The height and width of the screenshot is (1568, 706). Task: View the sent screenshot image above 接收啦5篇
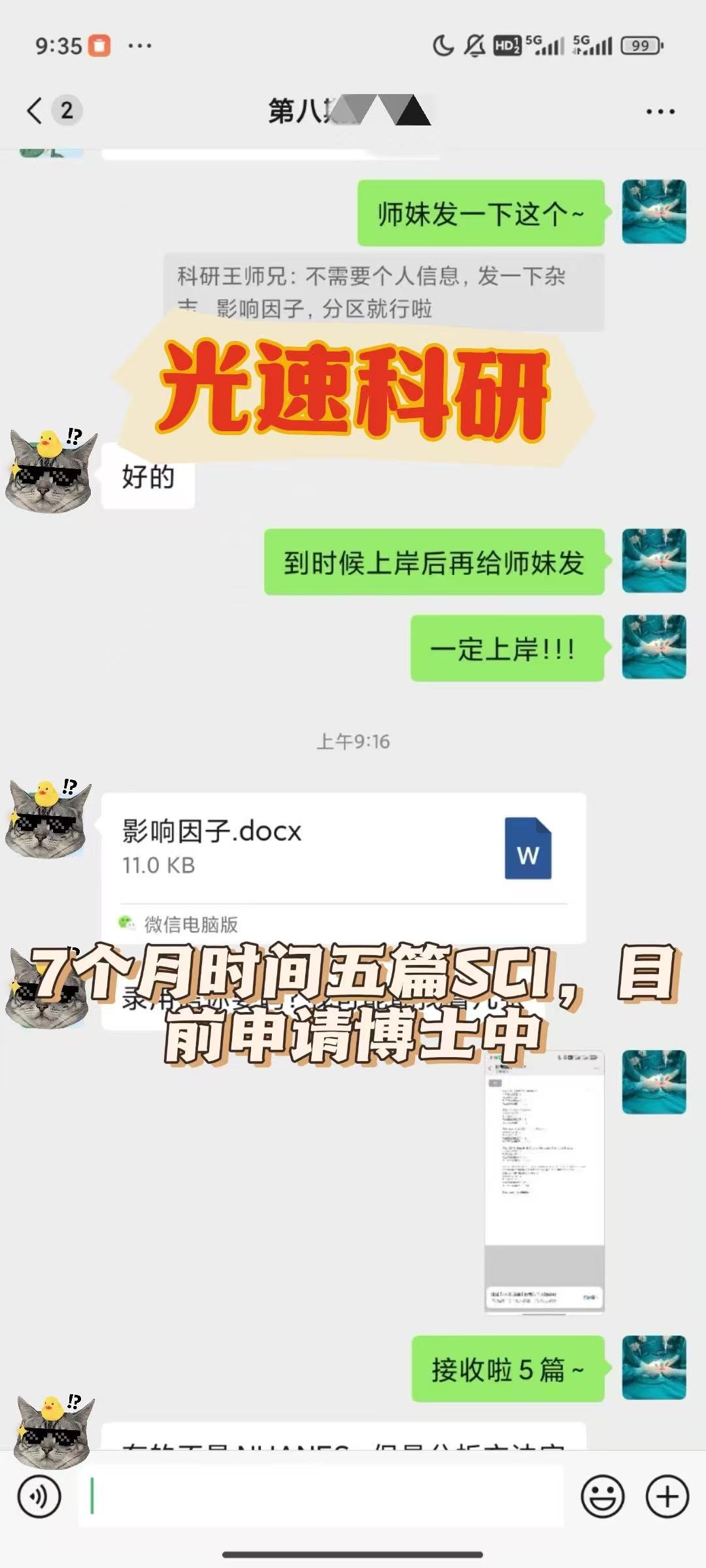544,1180
